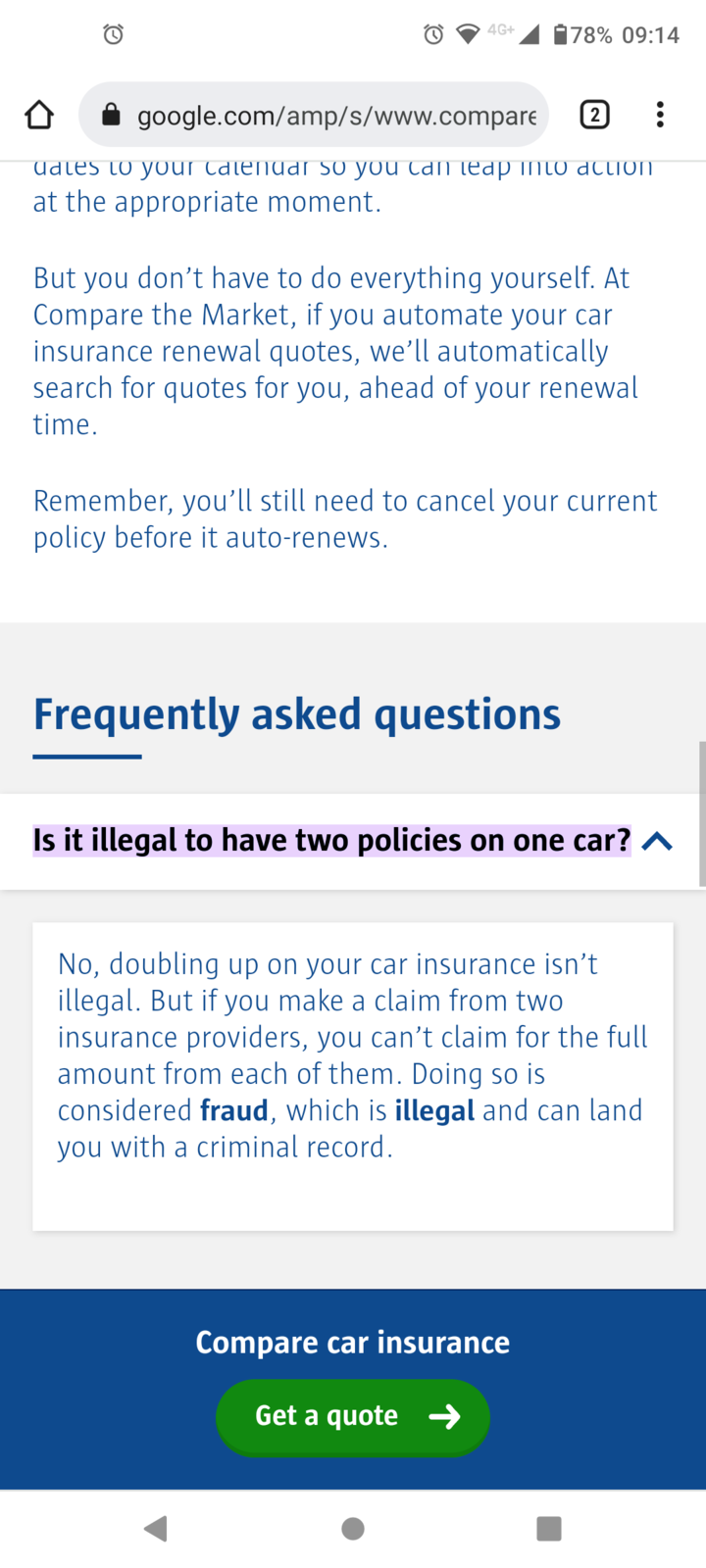Tap the Wi-Fi icon in the status bar
Viewport: 706px width, 1568px height.
pyautogui.click(x=469, y=35)
